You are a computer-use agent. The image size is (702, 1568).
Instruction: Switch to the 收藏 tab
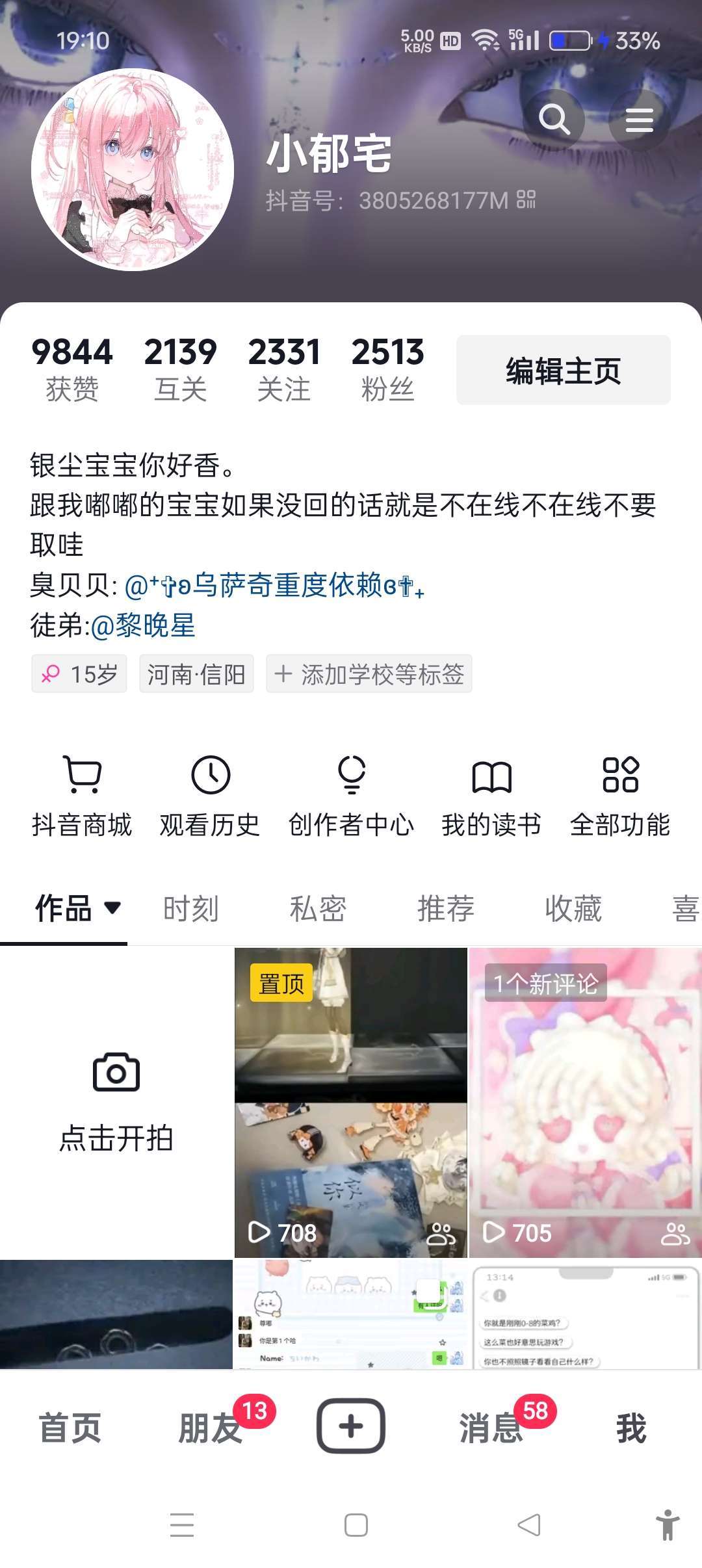(x=573, y=908)
